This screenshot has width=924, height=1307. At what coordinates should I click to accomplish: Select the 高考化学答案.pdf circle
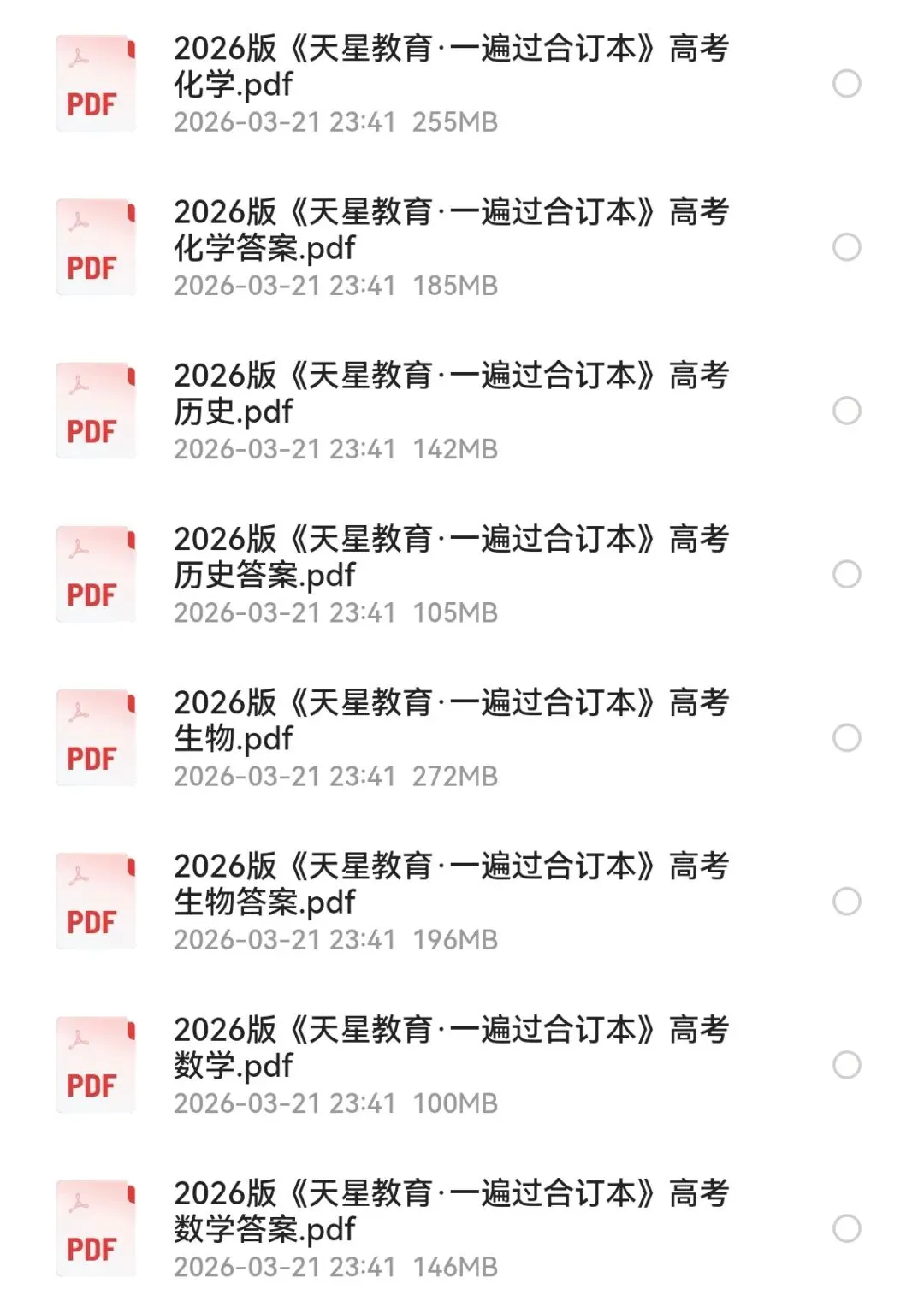tap(847, 248)
